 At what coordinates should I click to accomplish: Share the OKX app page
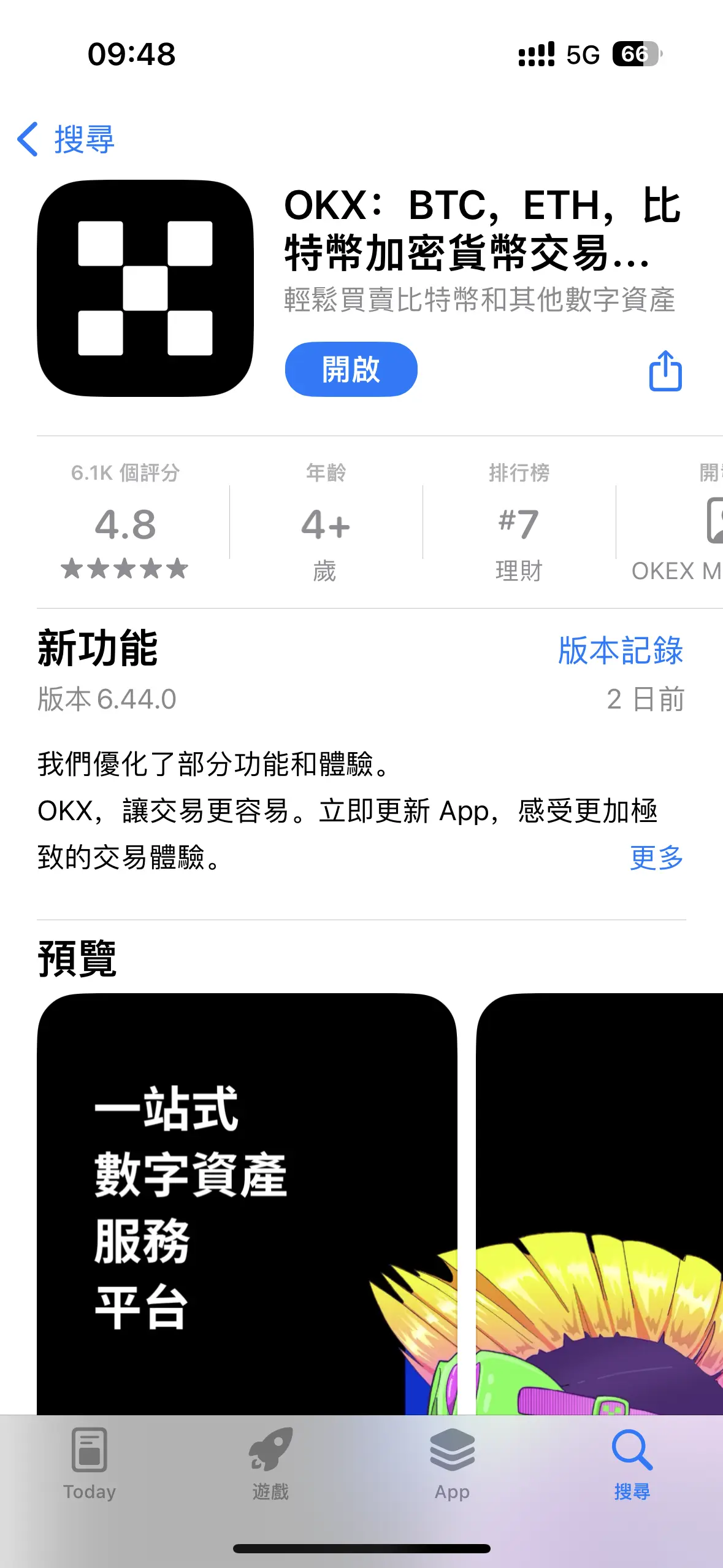tap(665, 371)
